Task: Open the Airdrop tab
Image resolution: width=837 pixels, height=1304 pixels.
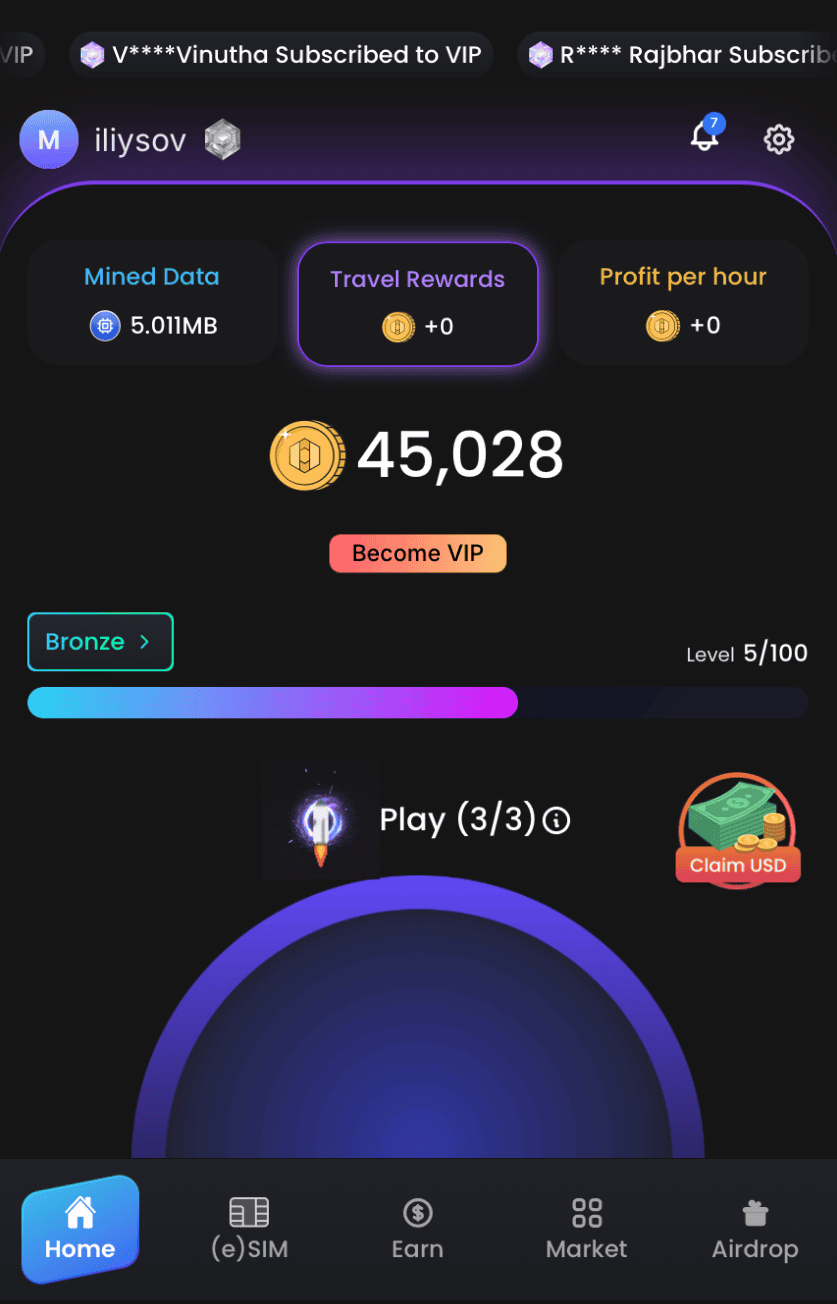Action: click(x=755, y=1226)
